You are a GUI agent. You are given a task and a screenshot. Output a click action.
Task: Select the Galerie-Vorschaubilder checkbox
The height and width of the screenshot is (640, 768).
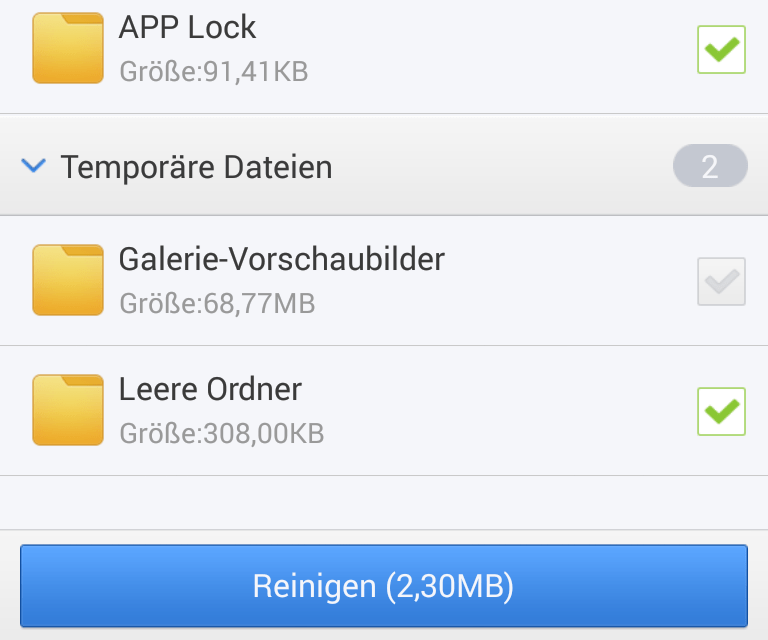(721, 281)
